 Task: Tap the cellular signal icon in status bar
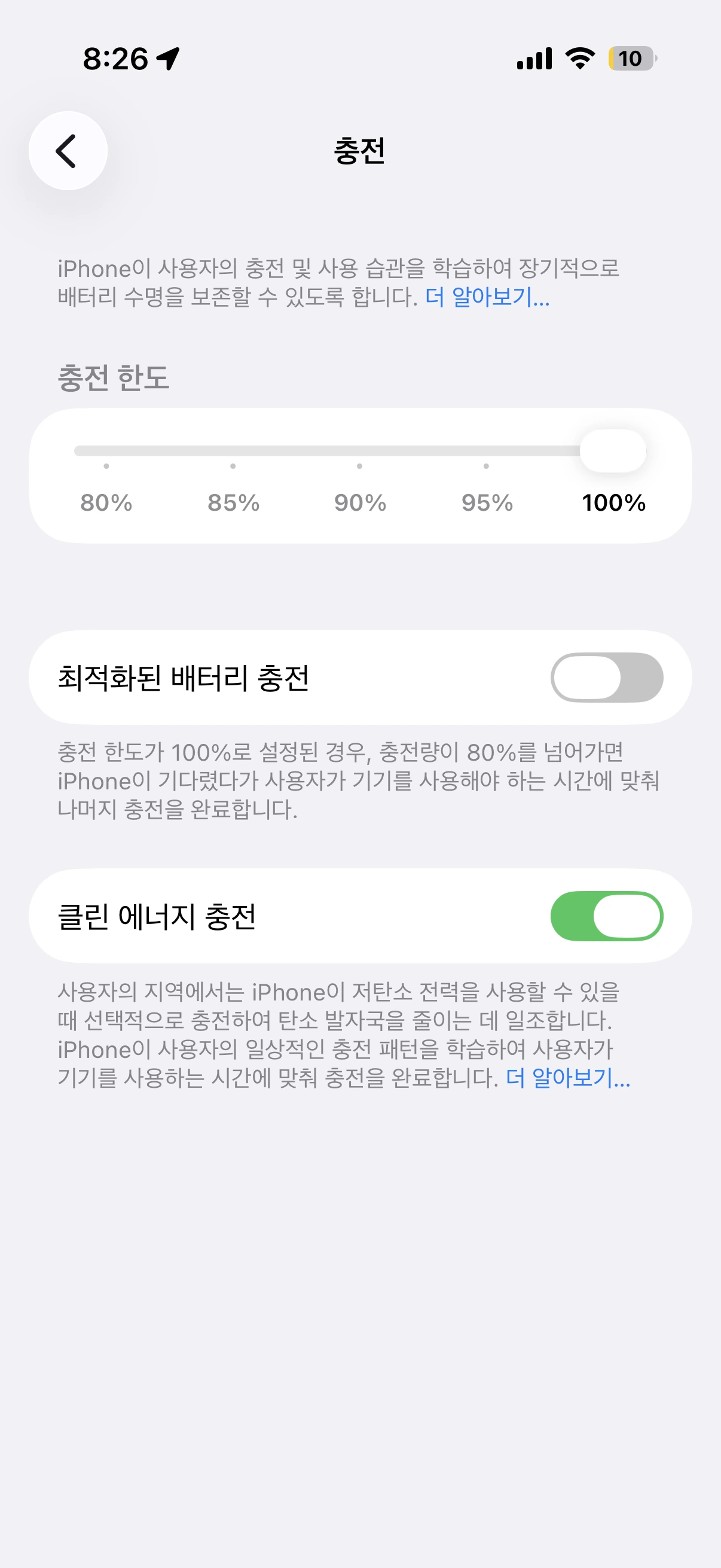pos(536,59)
